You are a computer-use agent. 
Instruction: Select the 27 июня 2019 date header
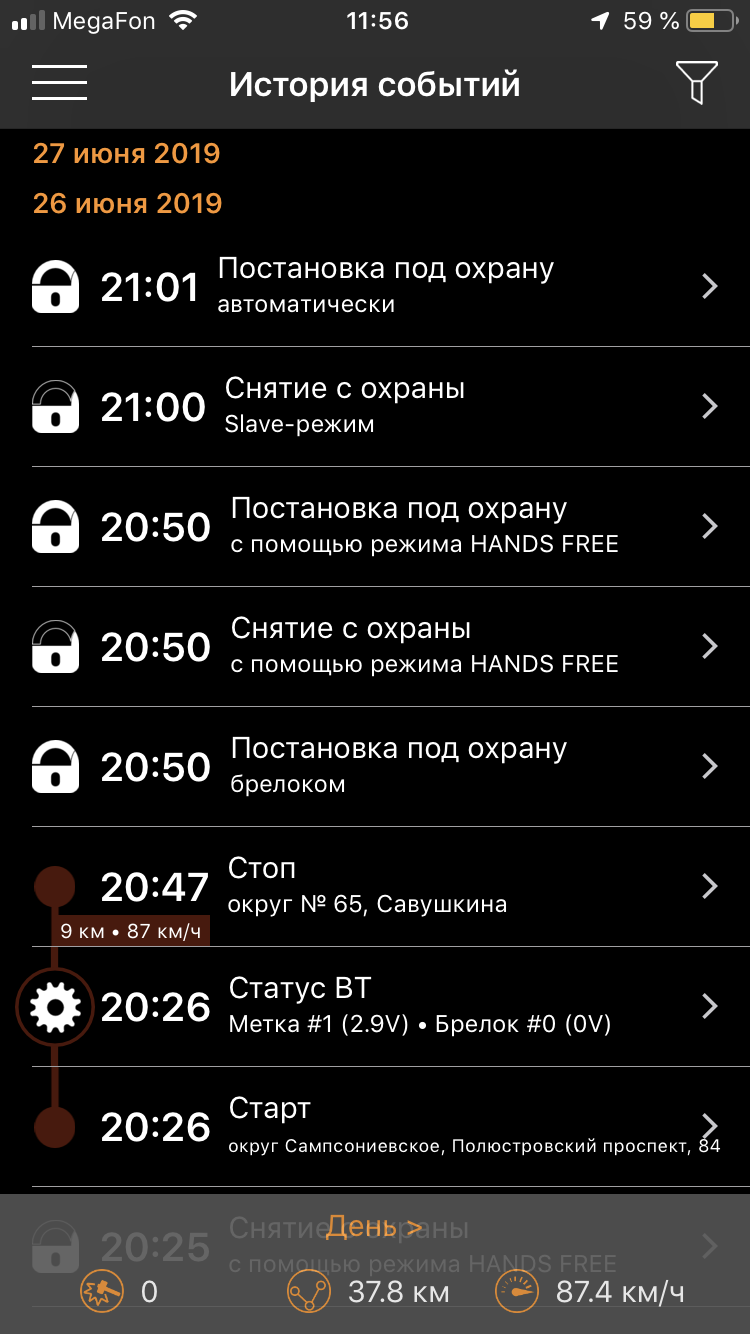point(126,154)
